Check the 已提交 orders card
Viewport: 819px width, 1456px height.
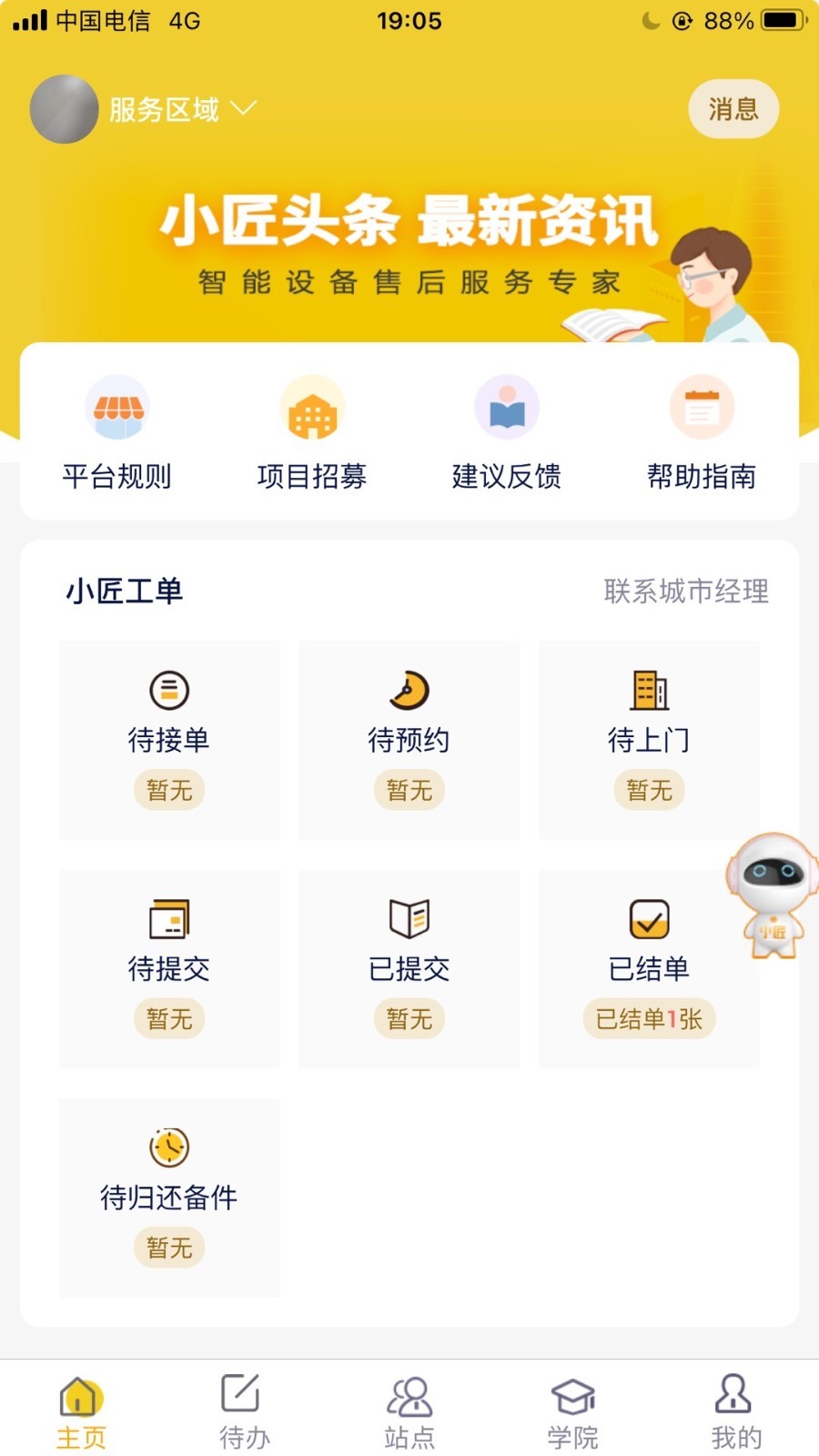[x=409, y=968]
